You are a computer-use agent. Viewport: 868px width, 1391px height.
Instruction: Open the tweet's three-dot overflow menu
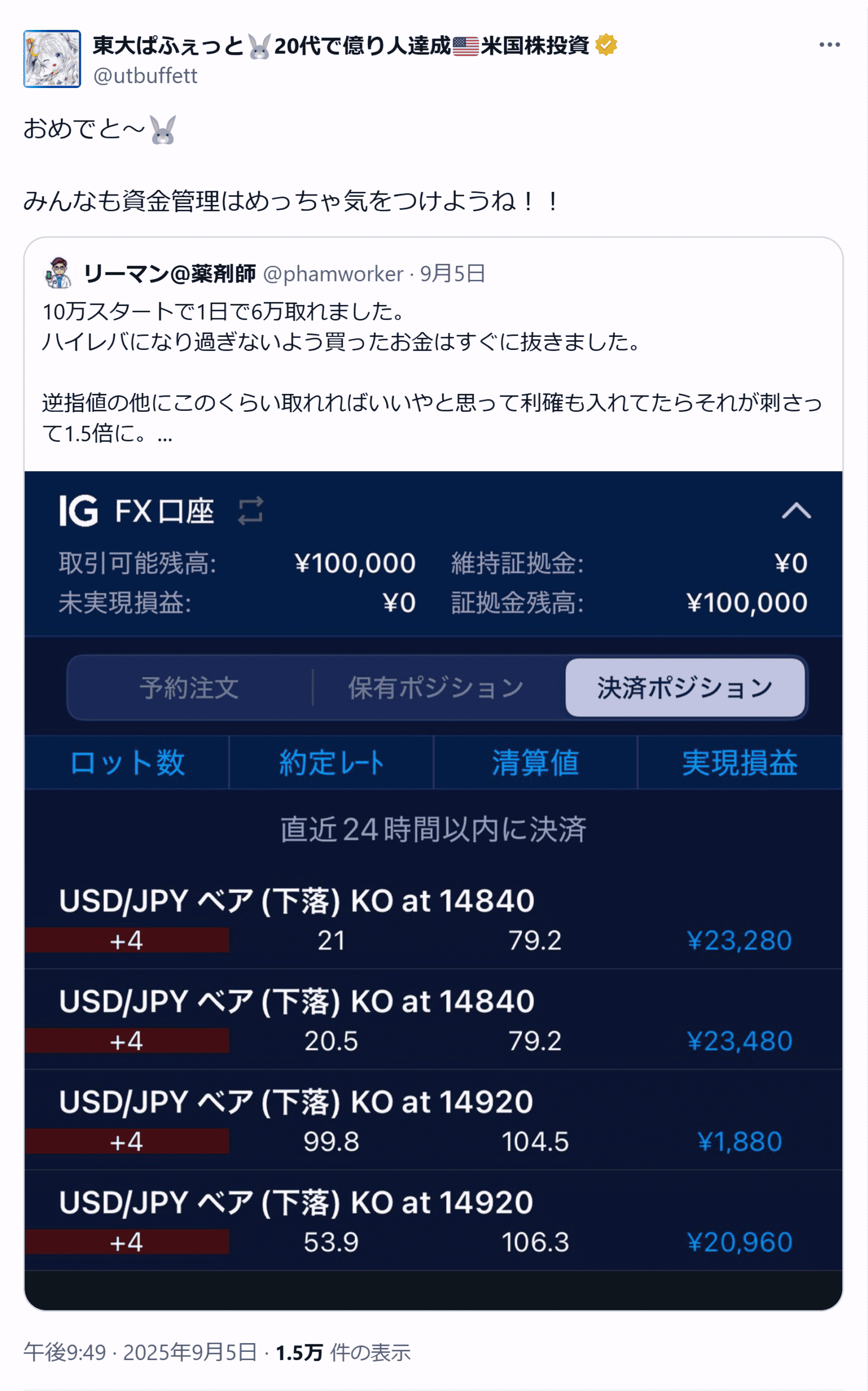pos(829,45)
